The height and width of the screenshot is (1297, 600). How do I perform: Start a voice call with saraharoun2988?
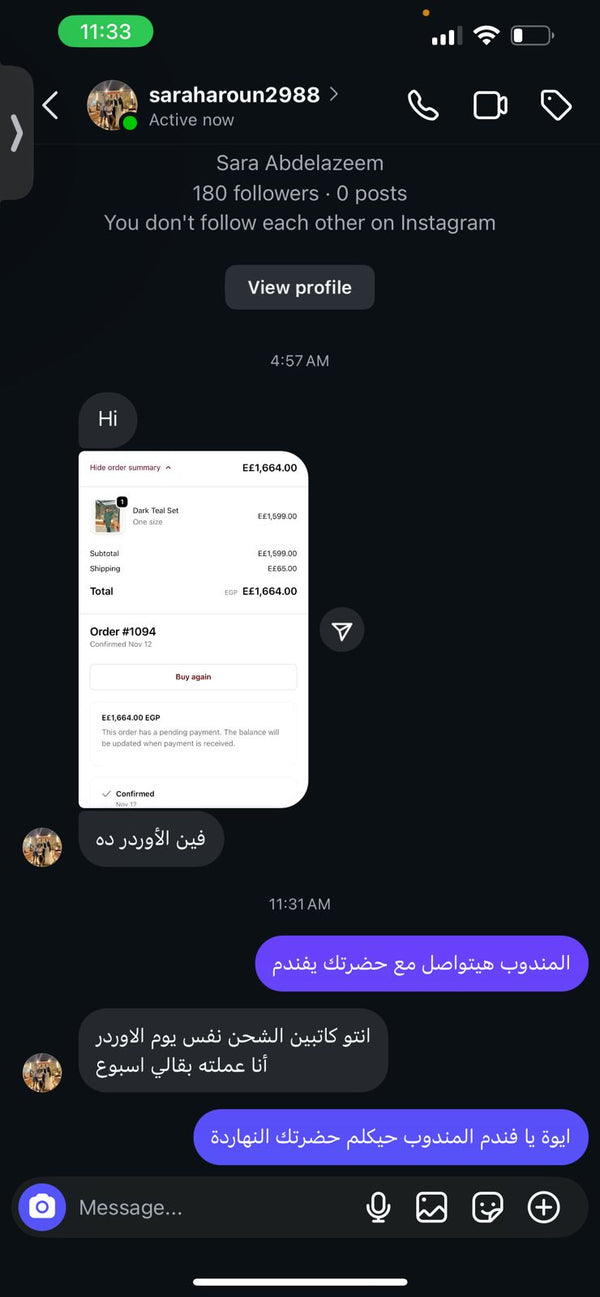pos(423,105)
